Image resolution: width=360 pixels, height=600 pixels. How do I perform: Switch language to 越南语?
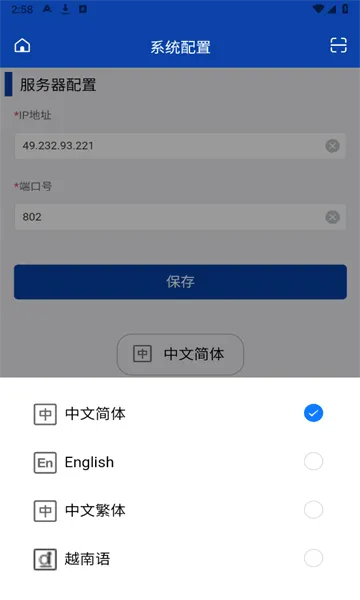180,559
